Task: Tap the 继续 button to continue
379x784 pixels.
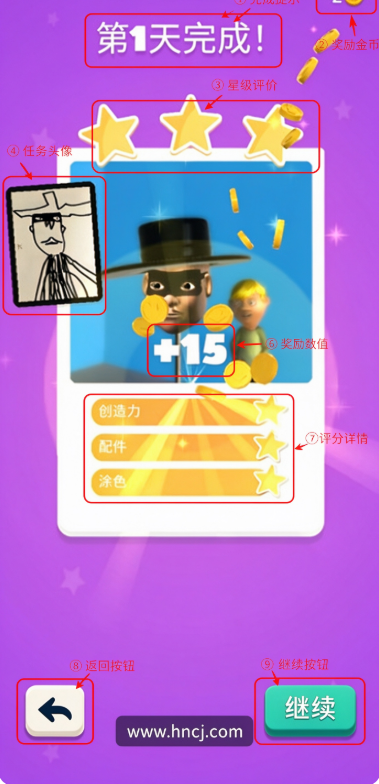Action: (x=310, y=711)
